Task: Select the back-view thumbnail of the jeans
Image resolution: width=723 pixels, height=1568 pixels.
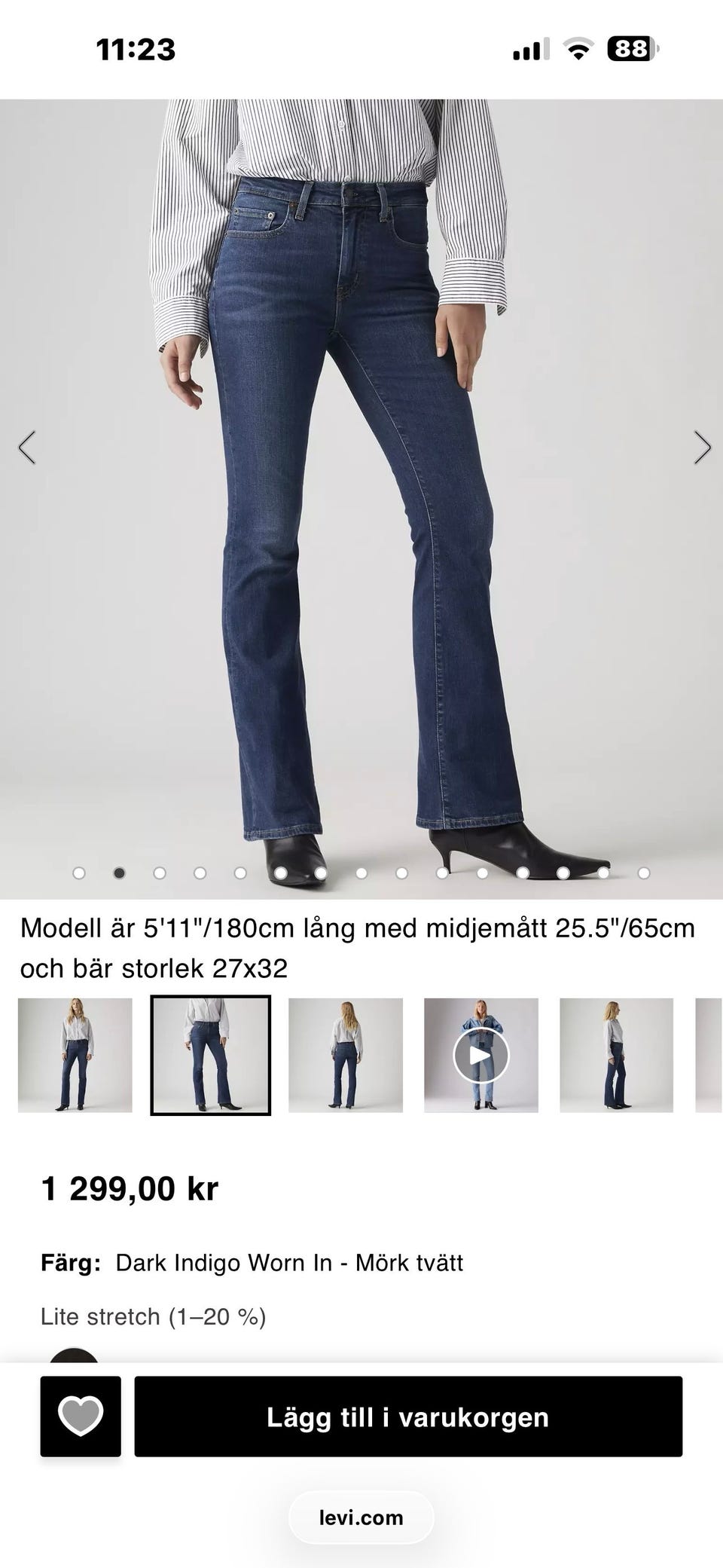Action: pos(346,1055)
